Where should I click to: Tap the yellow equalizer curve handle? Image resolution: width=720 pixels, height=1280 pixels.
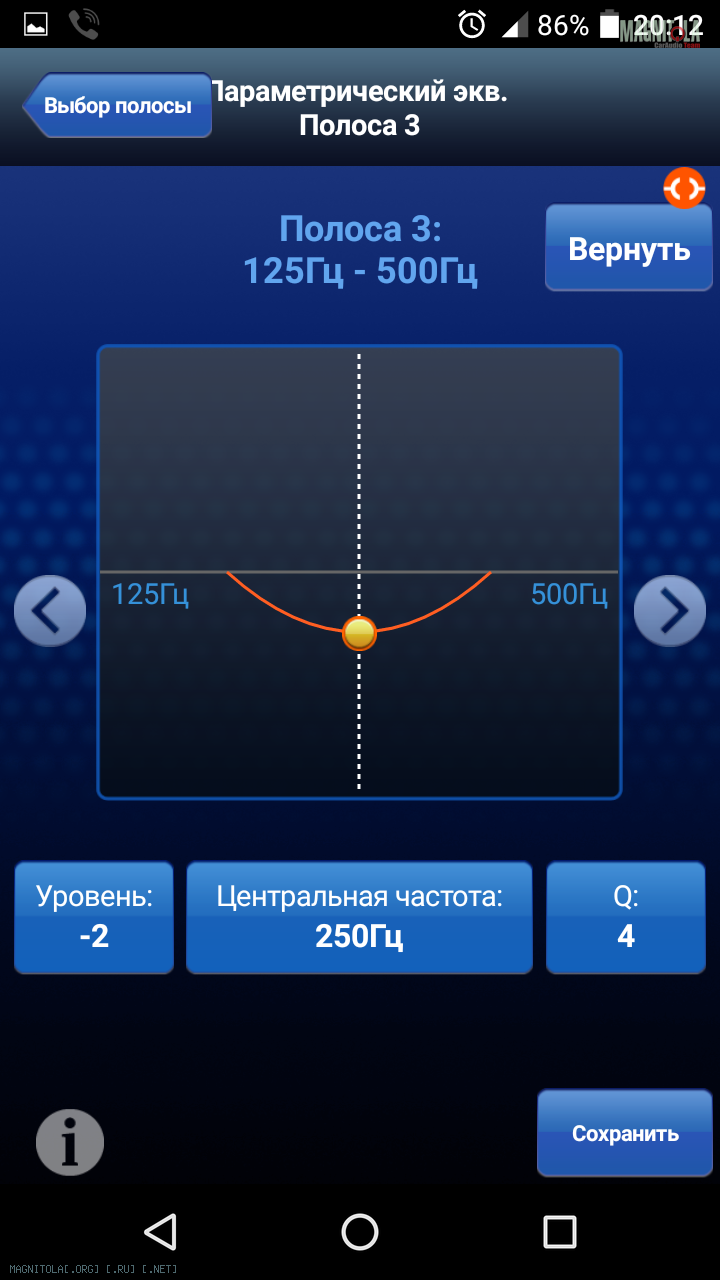pos(359,633)
